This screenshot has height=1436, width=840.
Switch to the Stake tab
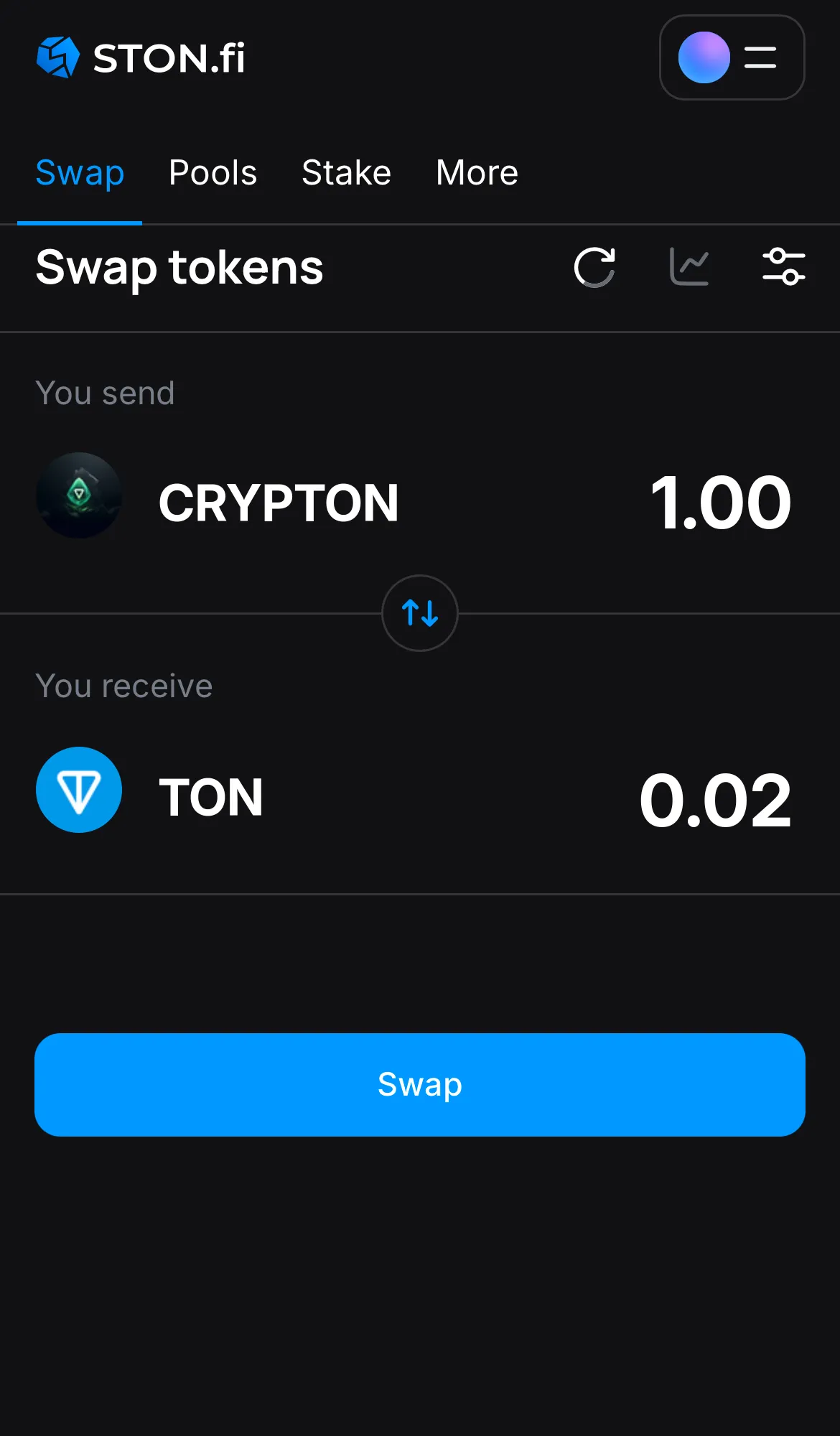coord(346,172)
